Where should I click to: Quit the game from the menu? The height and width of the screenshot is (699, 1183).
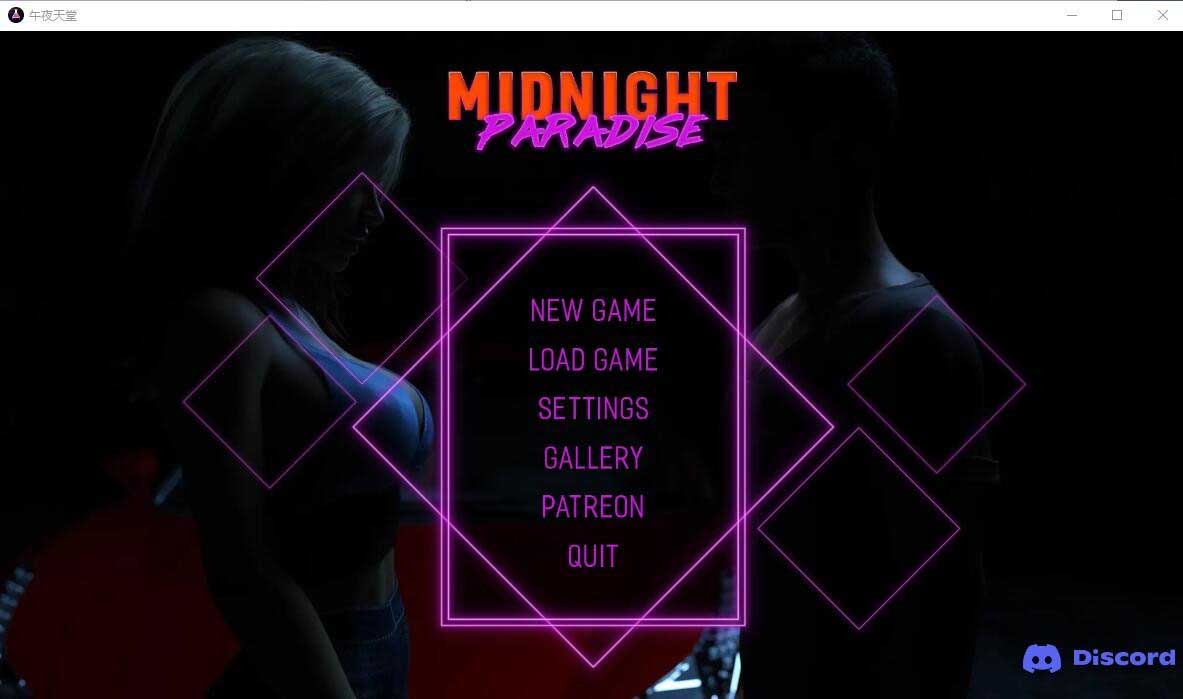click(592, 556)
